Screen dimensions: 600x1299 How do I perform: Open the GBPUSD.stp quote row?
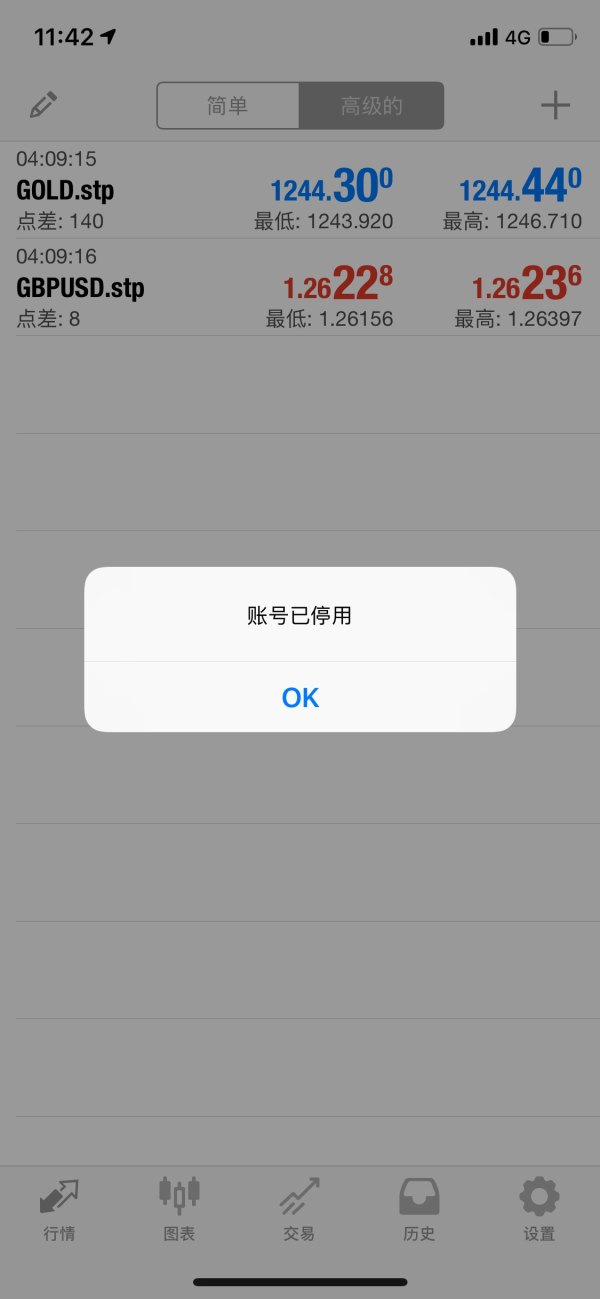(300, 288)
